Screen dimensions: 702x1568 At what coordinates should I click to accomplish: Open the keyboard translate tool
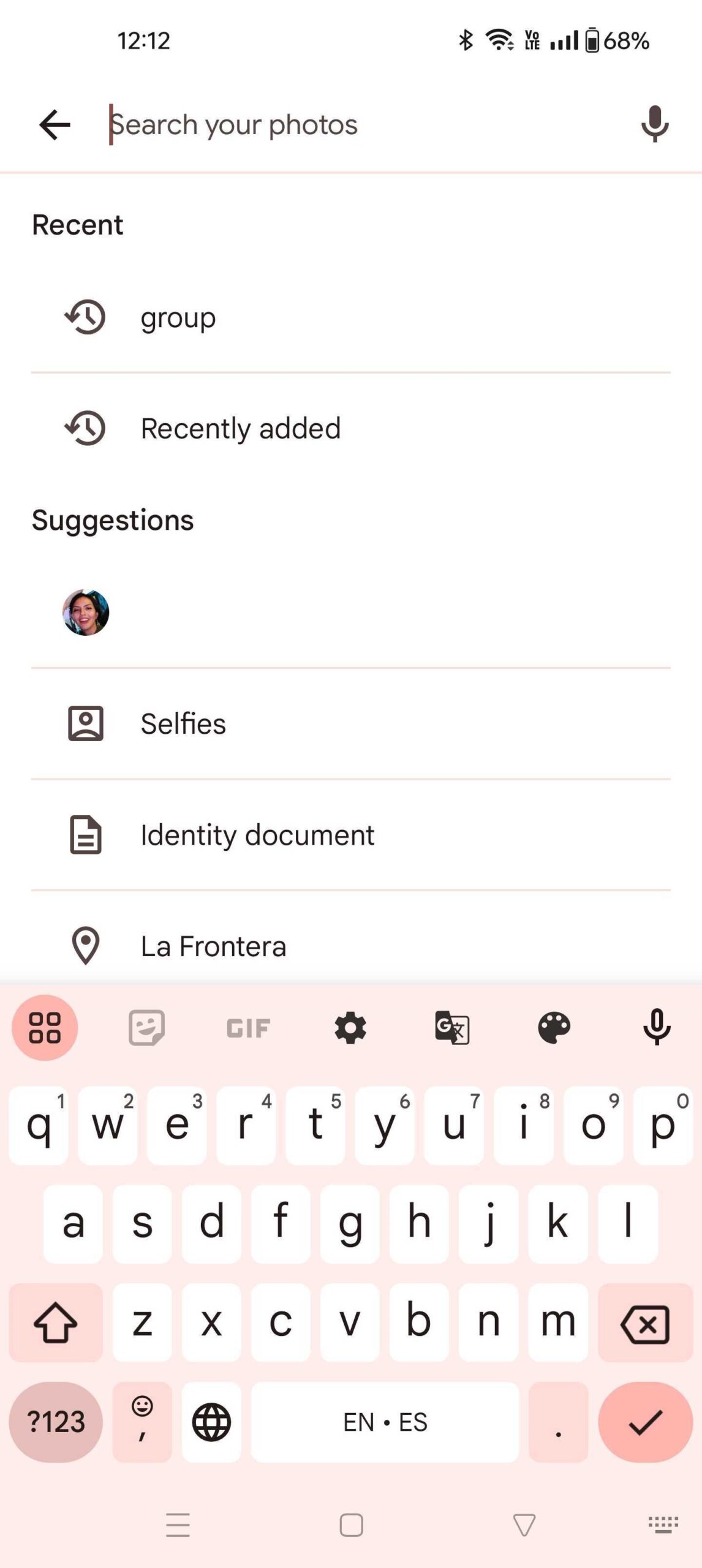point(452,1028)
